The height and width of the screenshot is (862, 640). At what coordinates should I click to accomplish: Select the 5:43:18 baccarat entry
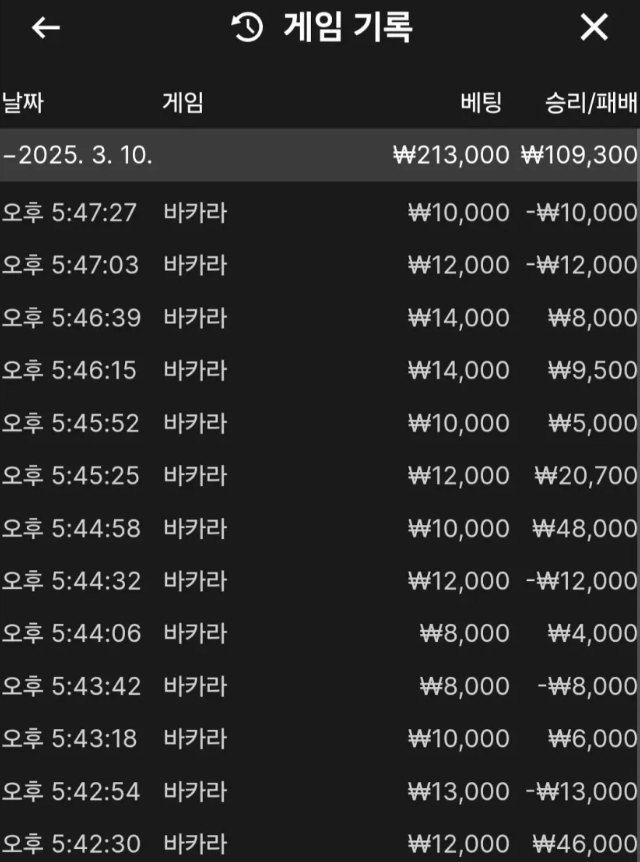click(x=320, y=738)
